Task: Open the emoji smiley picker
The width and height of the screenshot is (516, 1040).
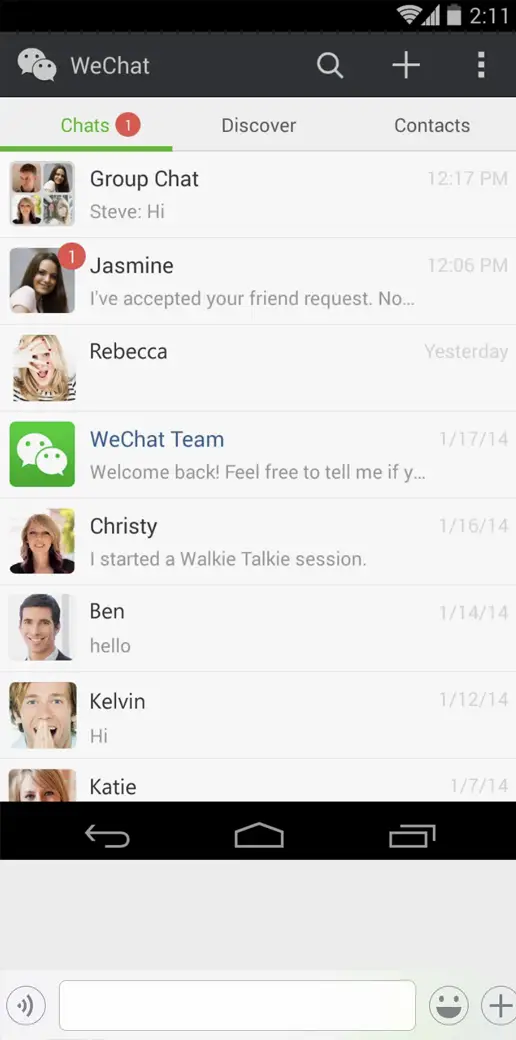Action: tap(449, 1006)
